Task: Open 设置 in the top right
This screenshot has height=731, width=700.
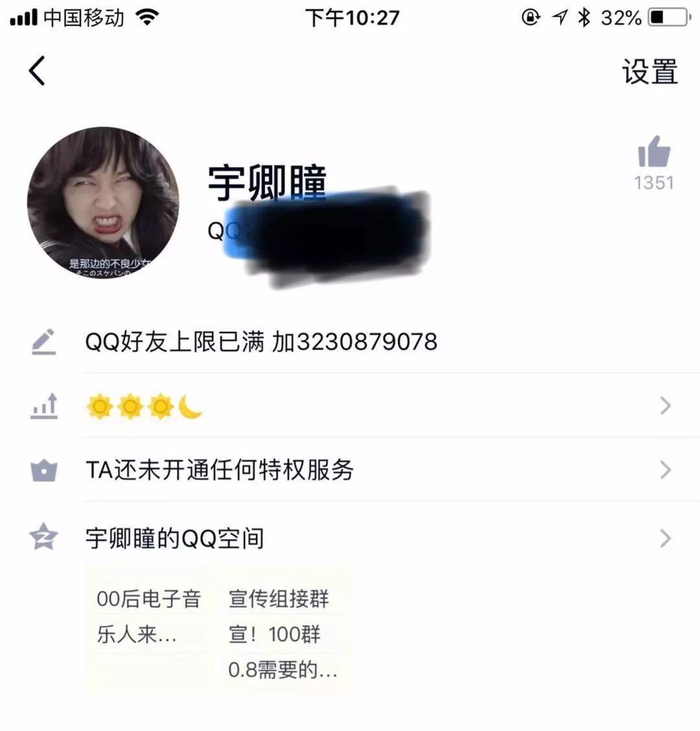Action: click(650, 72)
